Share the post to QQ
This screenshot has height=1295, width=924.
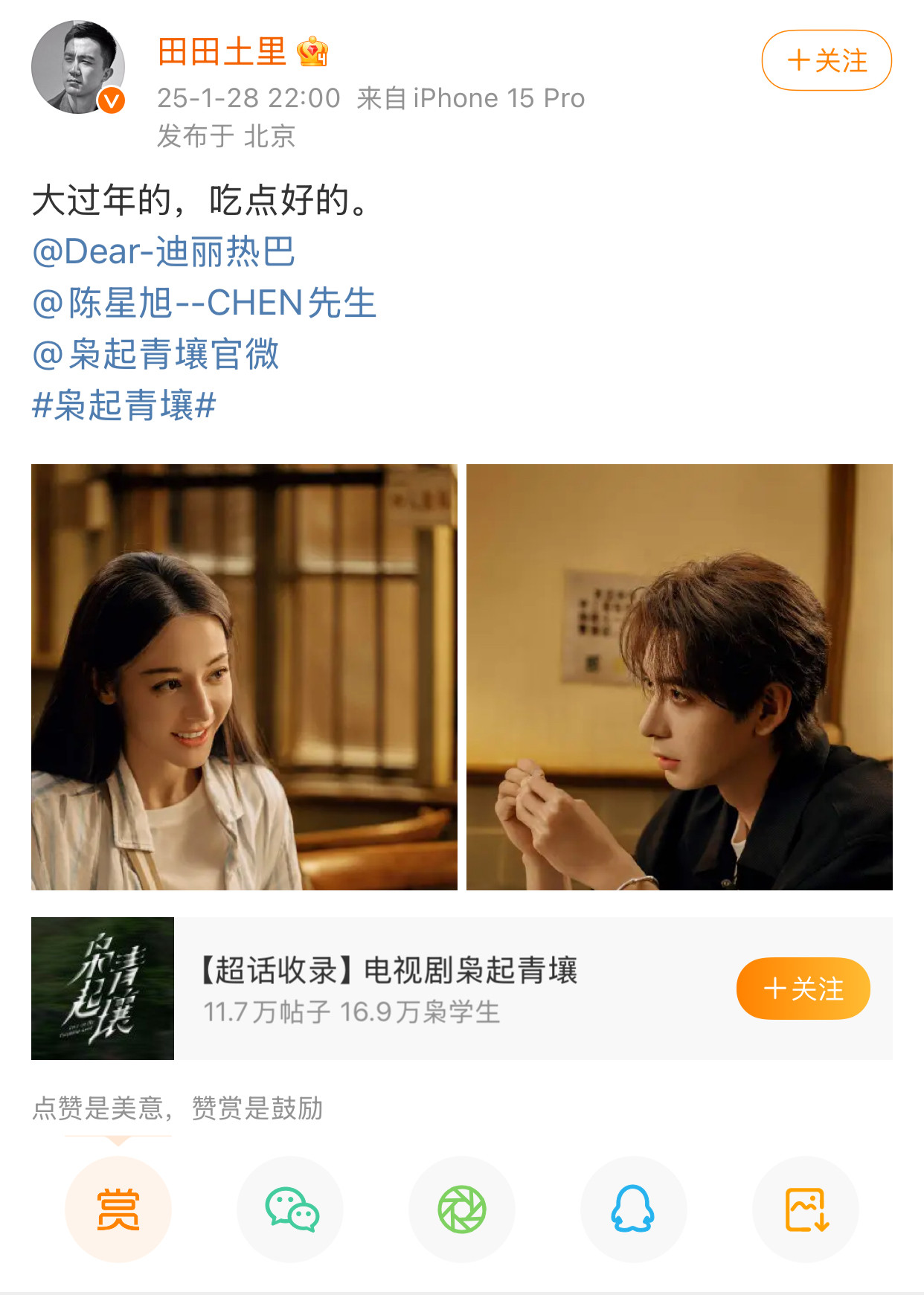(634, 1209)
